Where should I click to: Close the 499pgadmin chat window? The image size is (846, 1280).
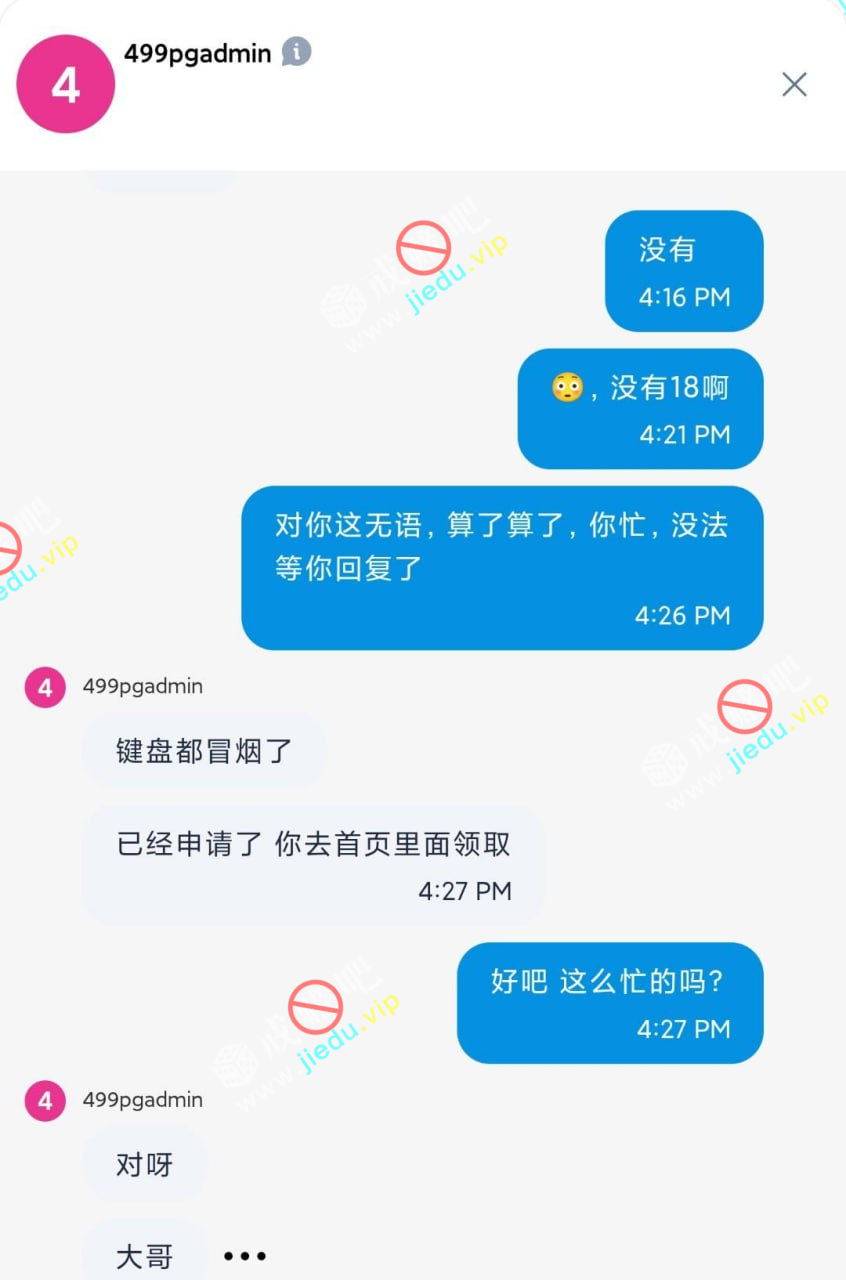click(x=794, y=85)
